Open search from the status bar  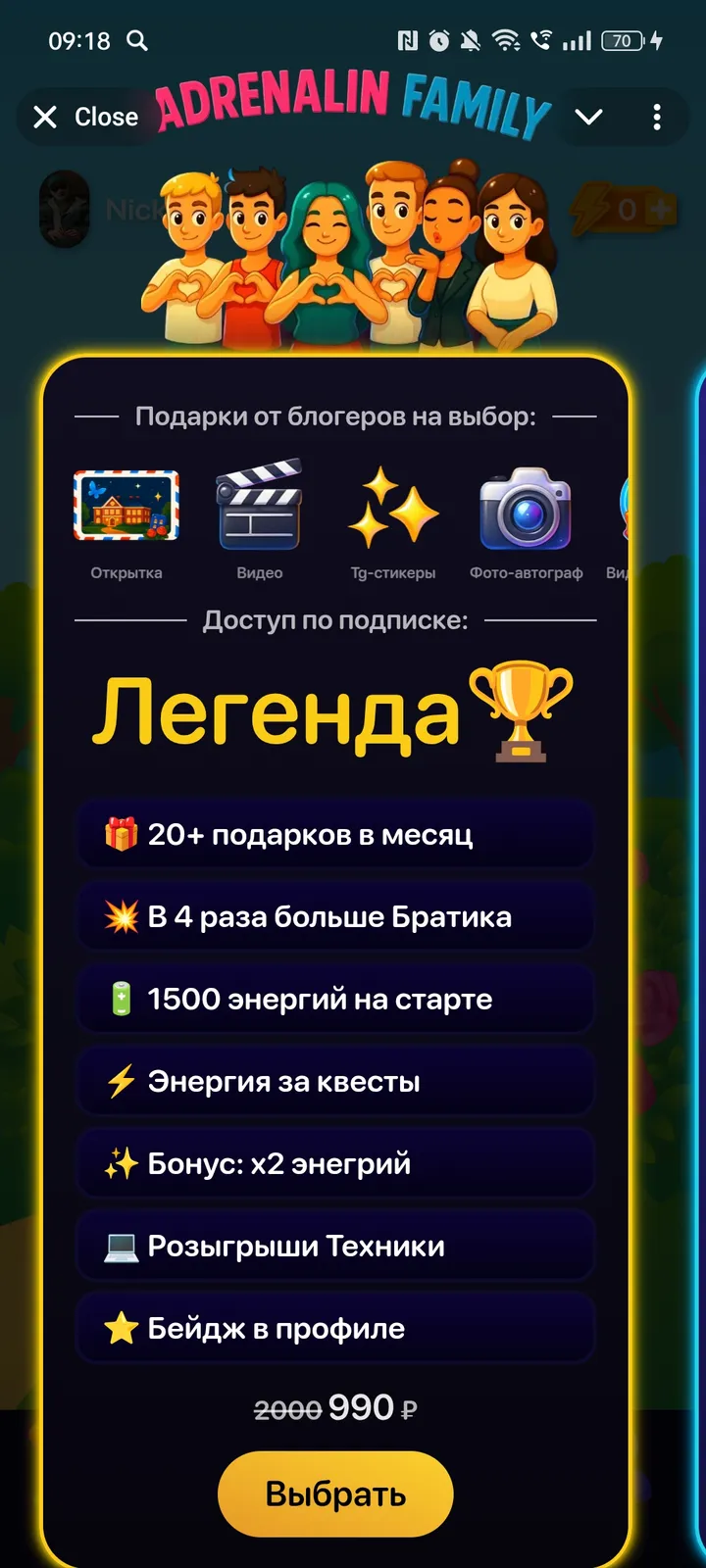click(x=137, y=41)
